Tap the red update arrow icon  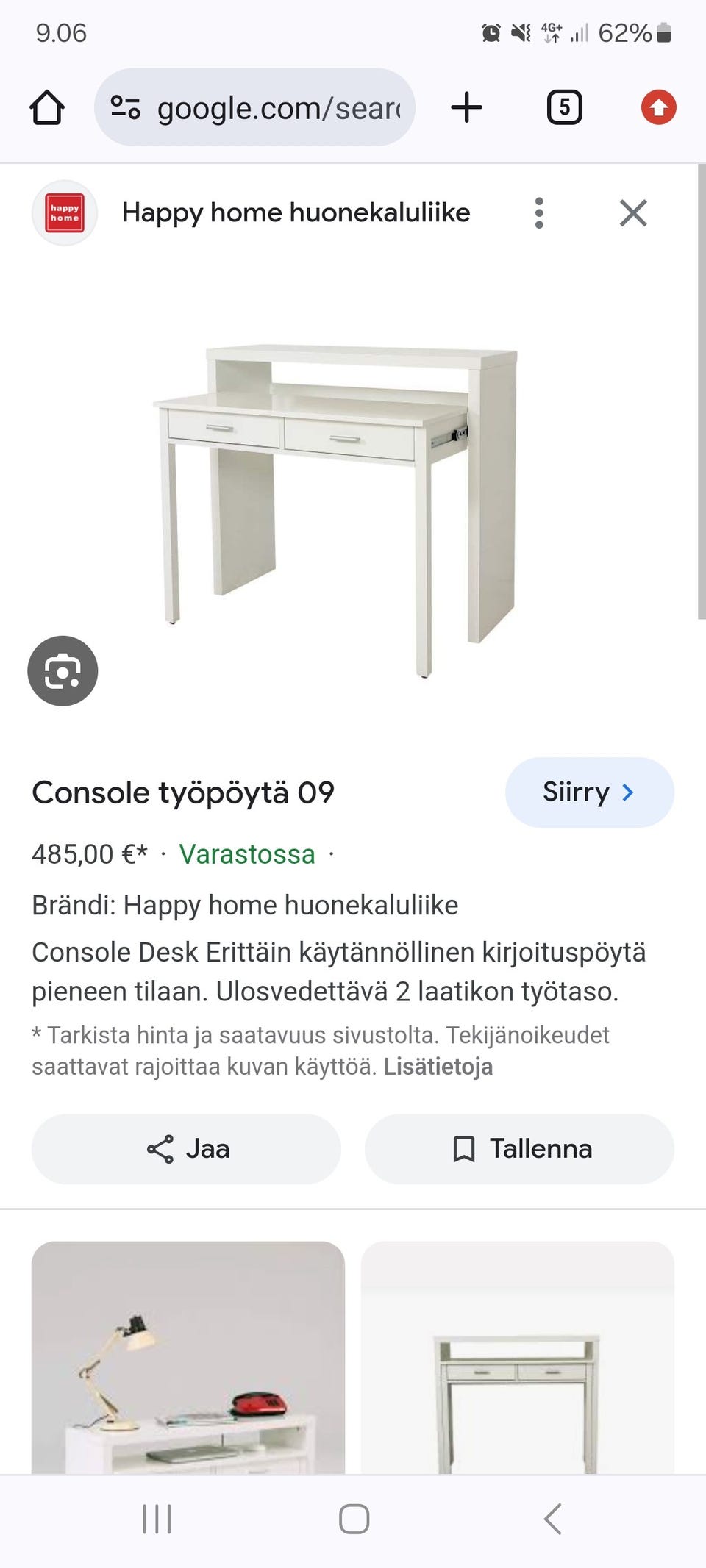point(658,107)
